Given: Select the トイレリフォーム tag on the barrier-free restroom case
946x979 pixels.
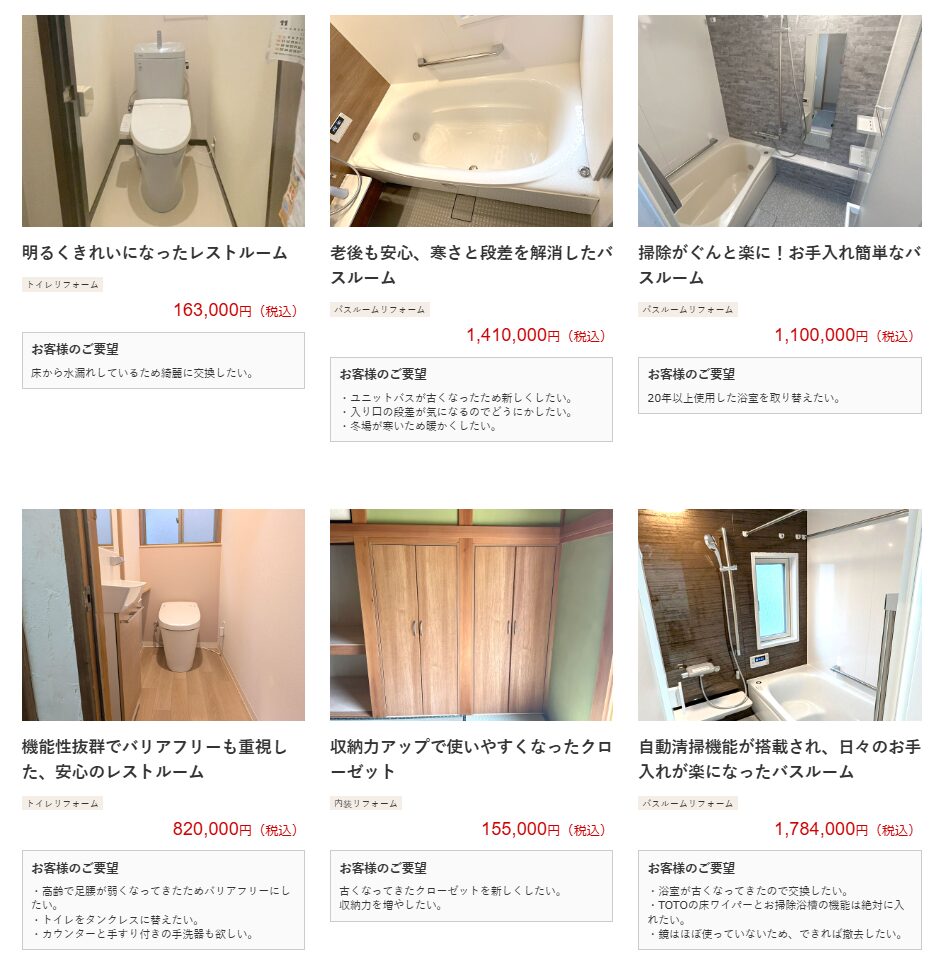Looking at the screenshot, I should pos(62,802).
